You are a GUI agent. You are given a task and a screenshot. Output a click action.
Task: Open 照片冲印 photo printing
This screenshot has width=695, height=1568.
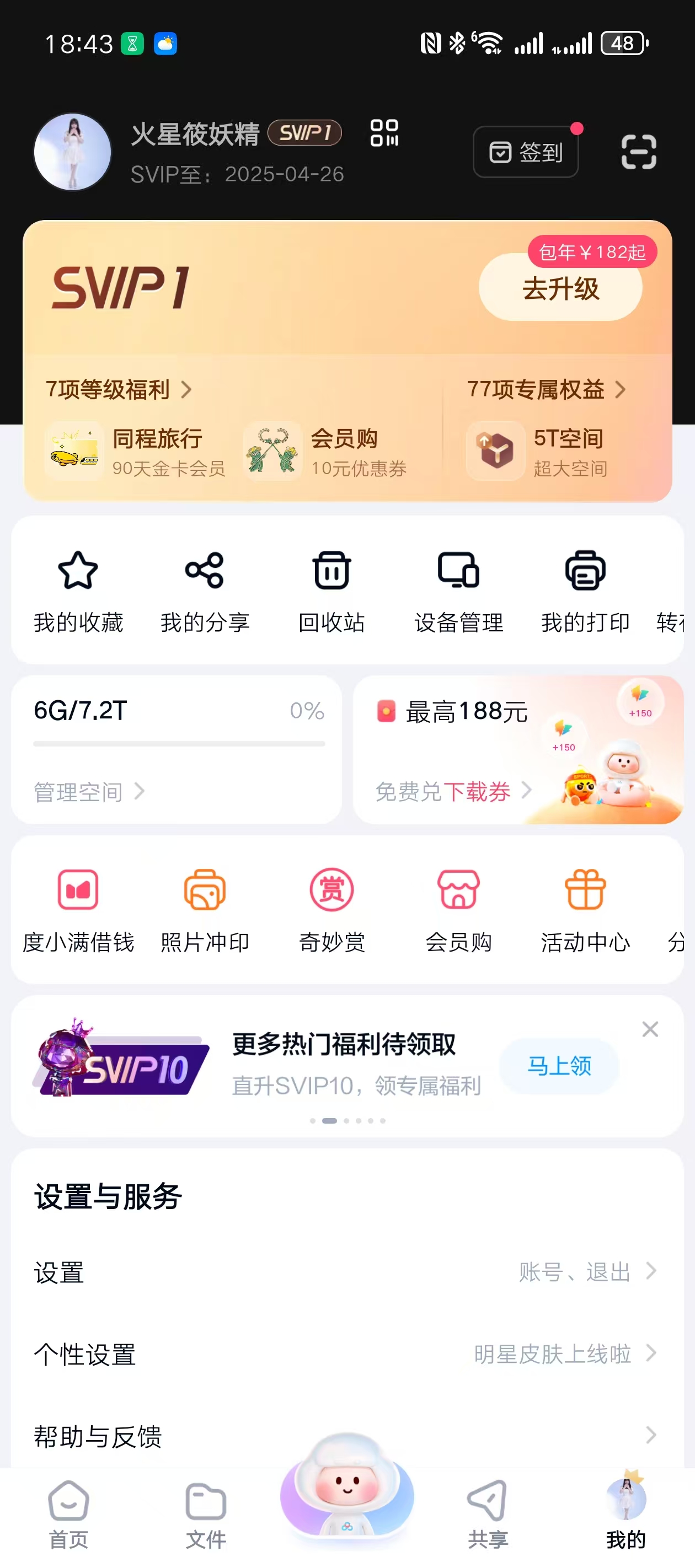tap(205, 911)
